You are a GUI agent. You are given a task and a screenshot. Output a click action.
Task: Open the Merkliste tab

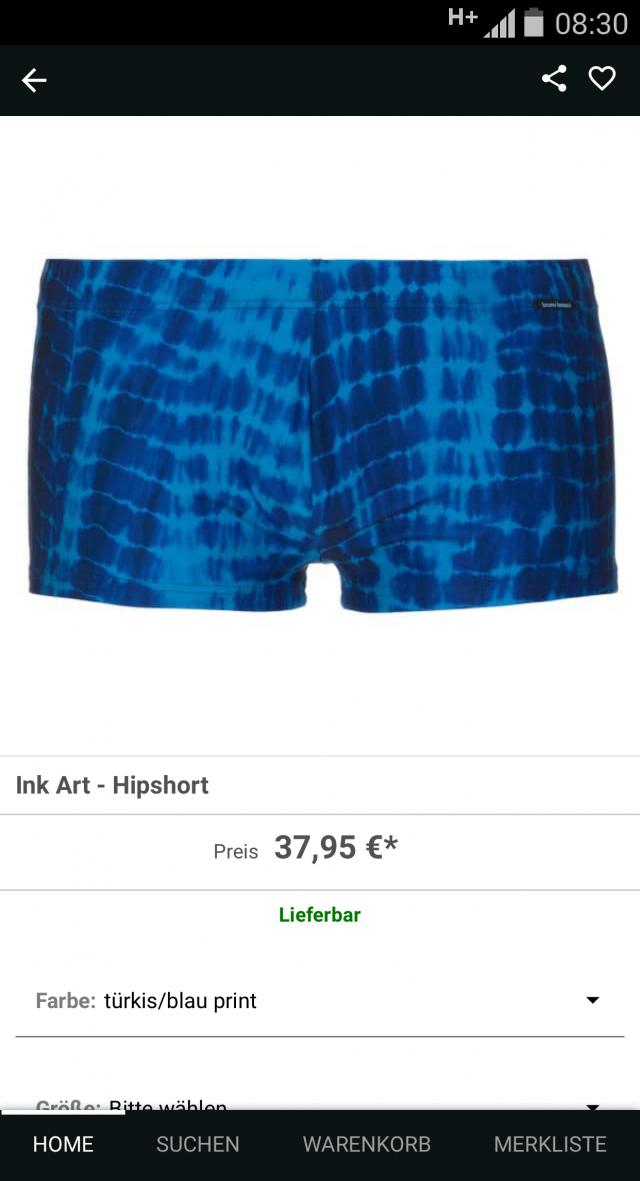pos(550,1145)
